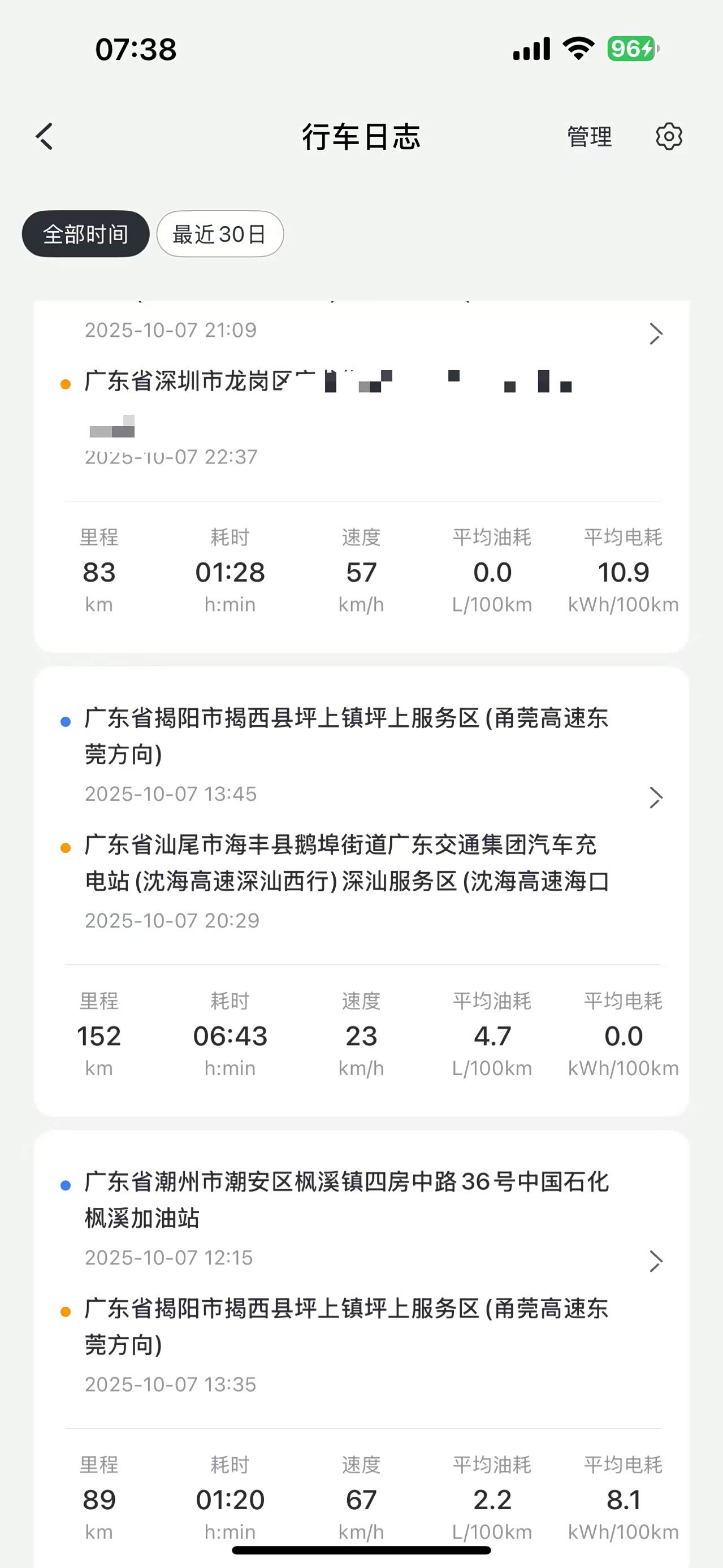Open the trip ending at 22:37 in 龙岗区

coord(655,333)
